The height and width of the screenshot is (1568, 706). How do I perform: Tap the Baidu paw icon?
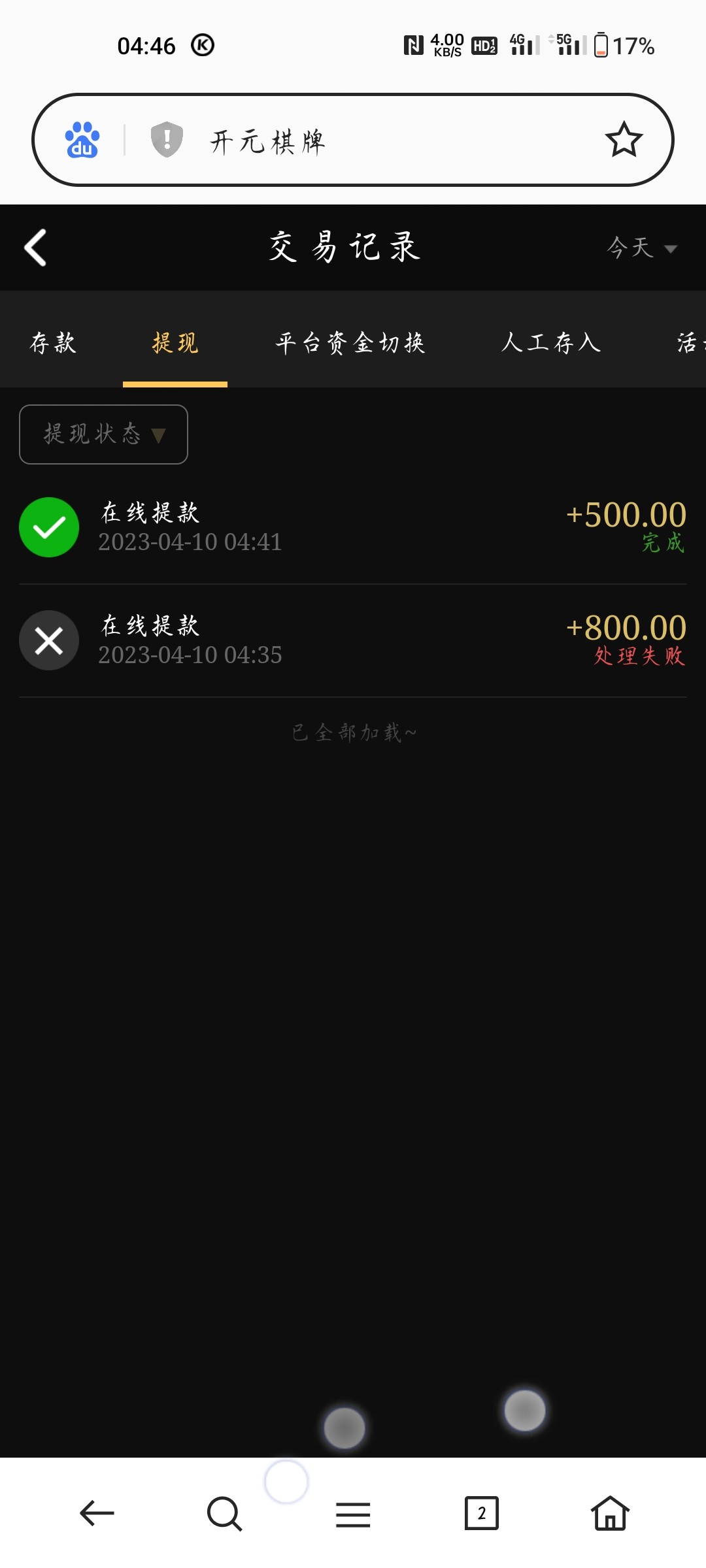(82, 140)
